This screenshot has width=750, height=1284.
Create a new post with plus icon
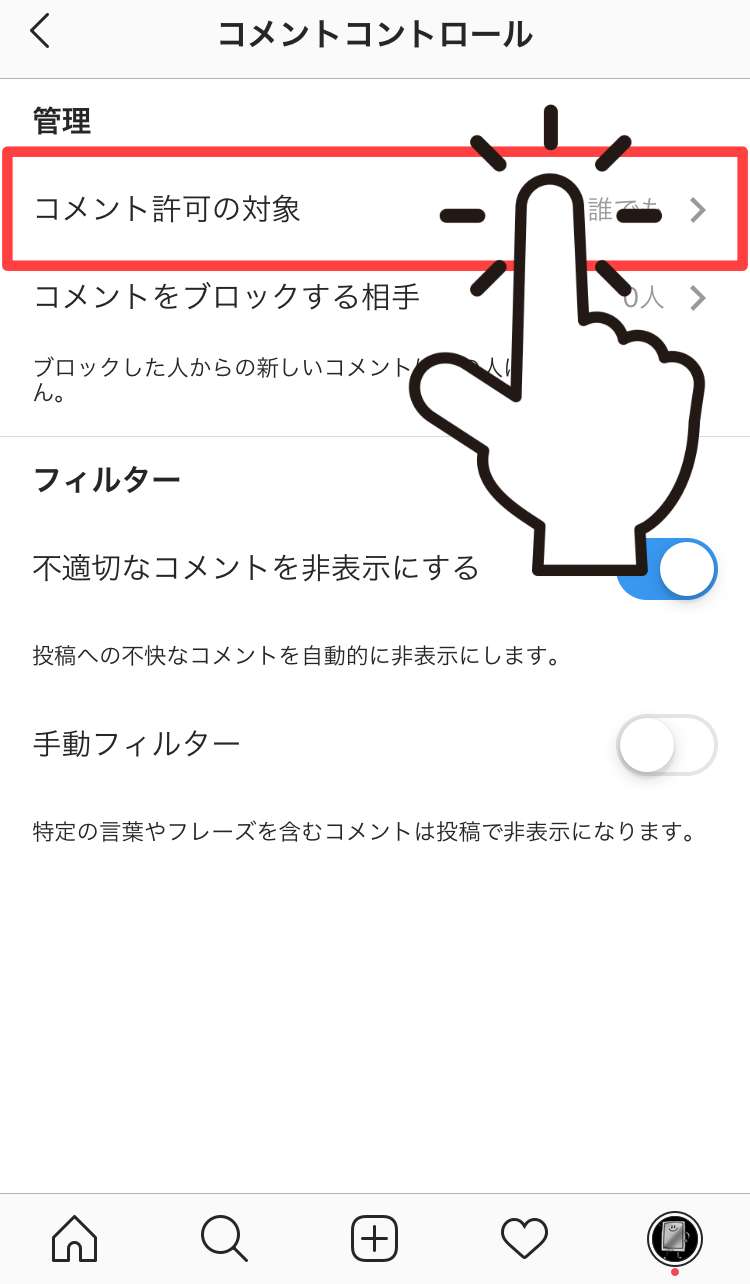click(x=375, y=1239)
